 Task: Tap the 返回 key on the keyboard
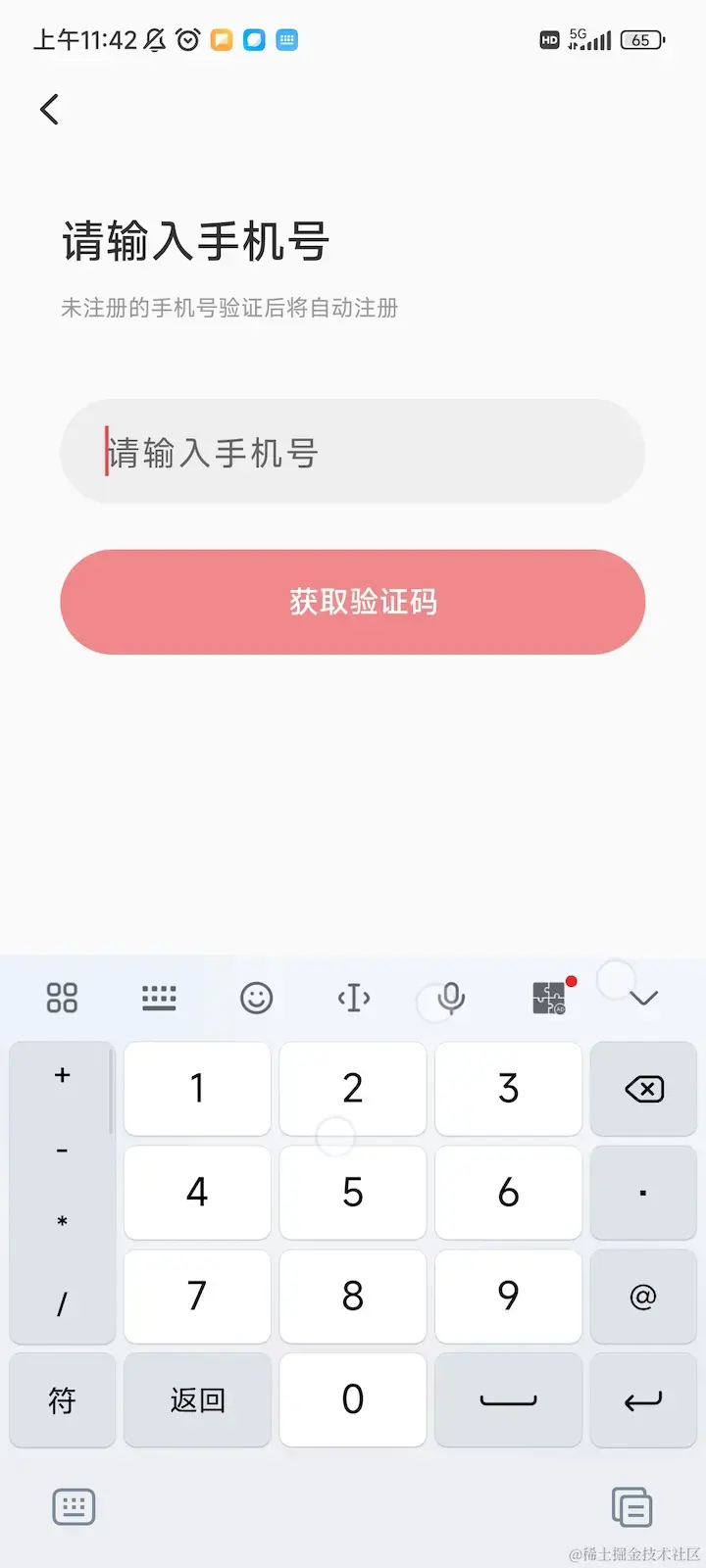[197, 1399]
